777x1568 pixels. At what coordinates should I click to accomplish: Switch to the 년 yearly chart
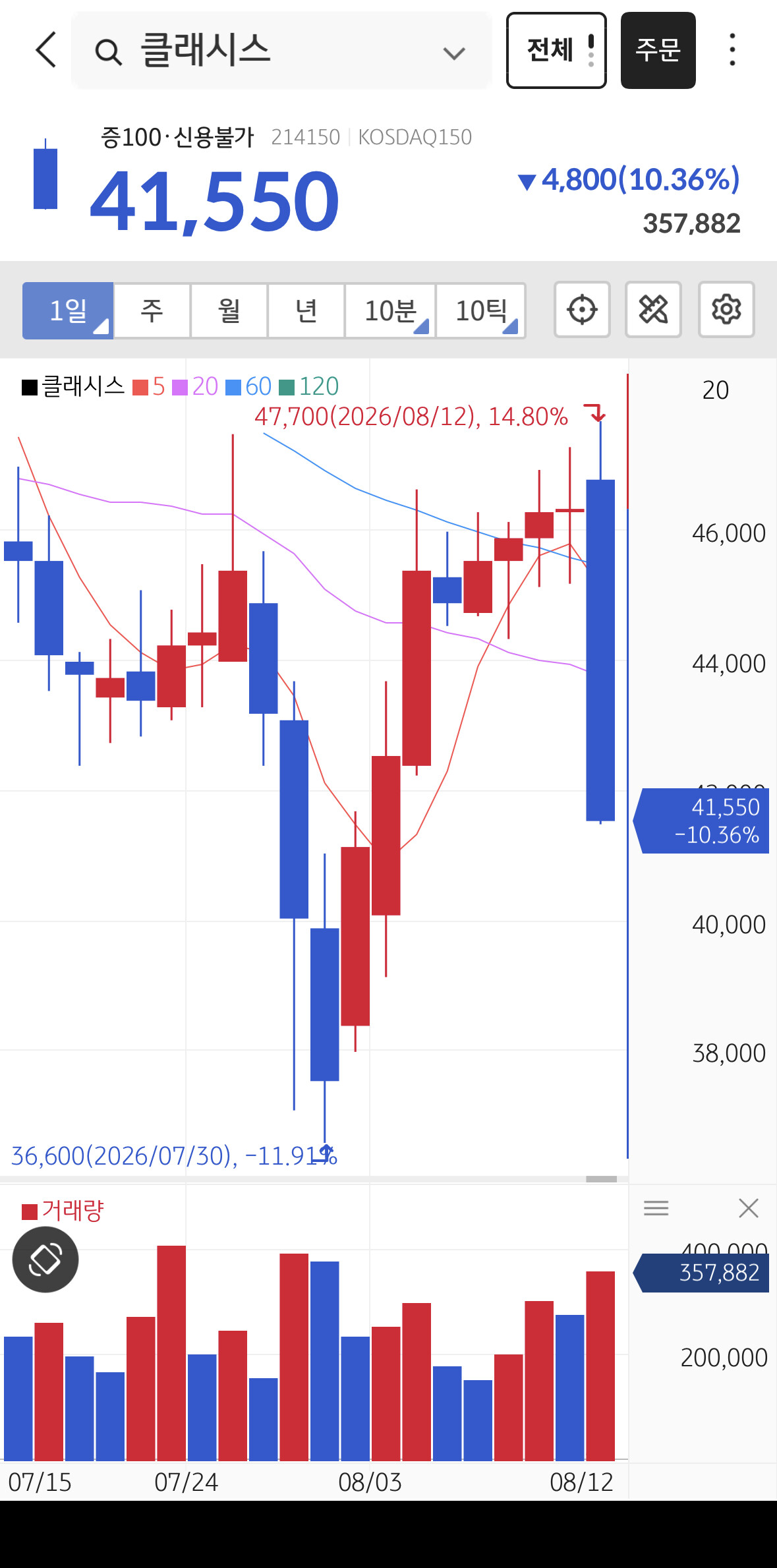(x=306, y=310)
